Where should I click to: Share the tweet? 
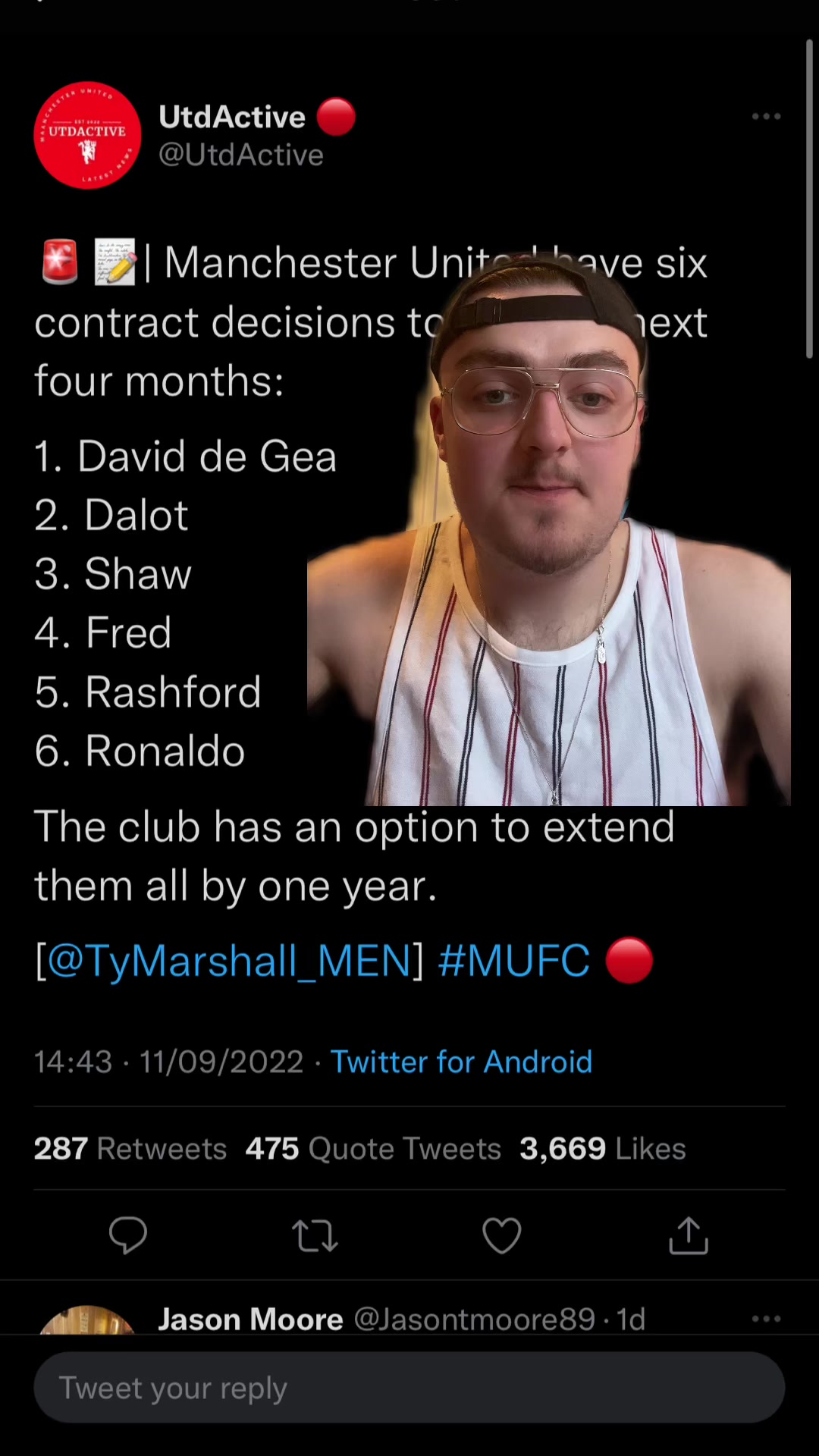click(x=689, y=1235)
